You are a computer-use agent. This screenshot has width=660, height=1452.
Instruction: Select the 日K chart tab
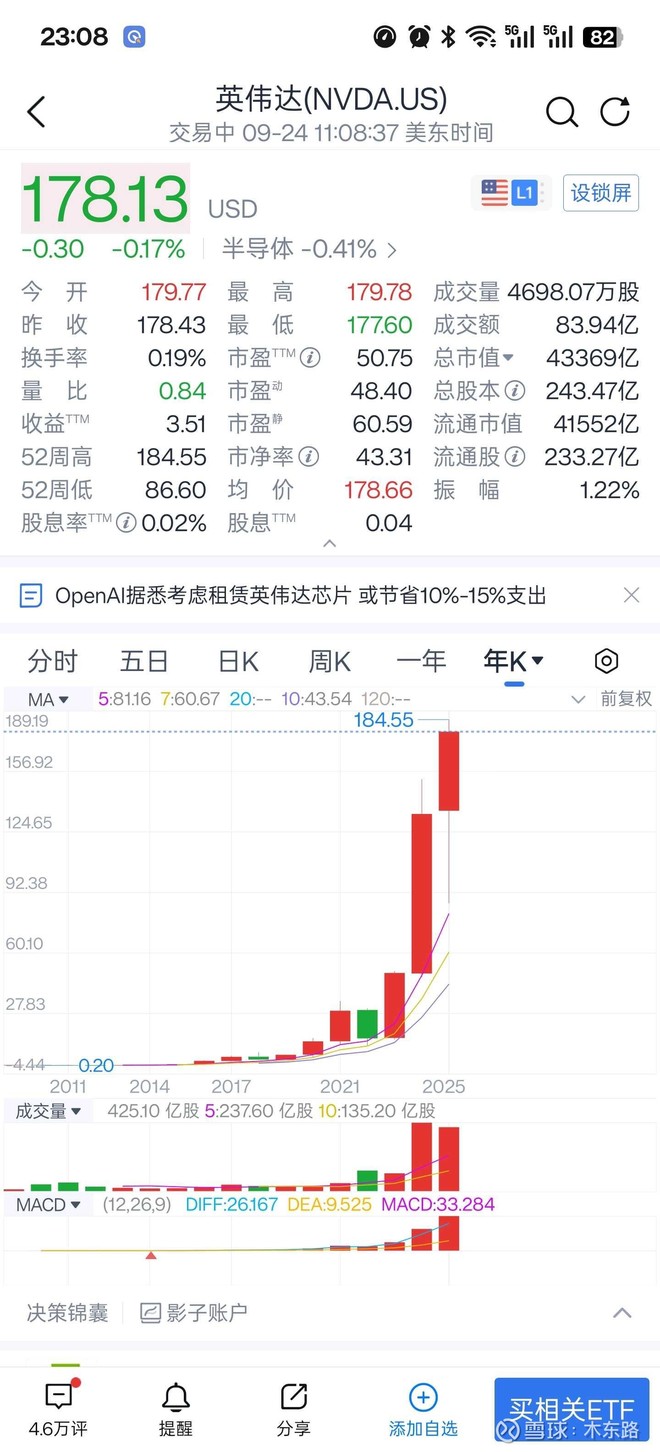[x=238, y=661]
